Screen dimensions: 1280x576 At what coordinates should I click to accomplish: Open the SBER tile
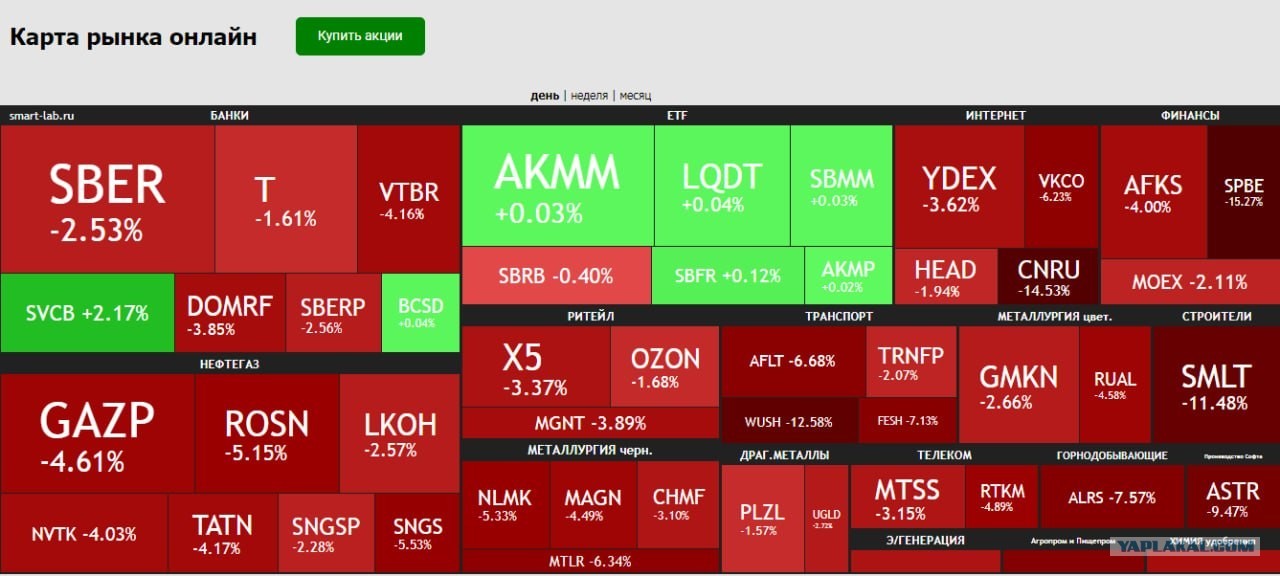(x=107, y=199)
